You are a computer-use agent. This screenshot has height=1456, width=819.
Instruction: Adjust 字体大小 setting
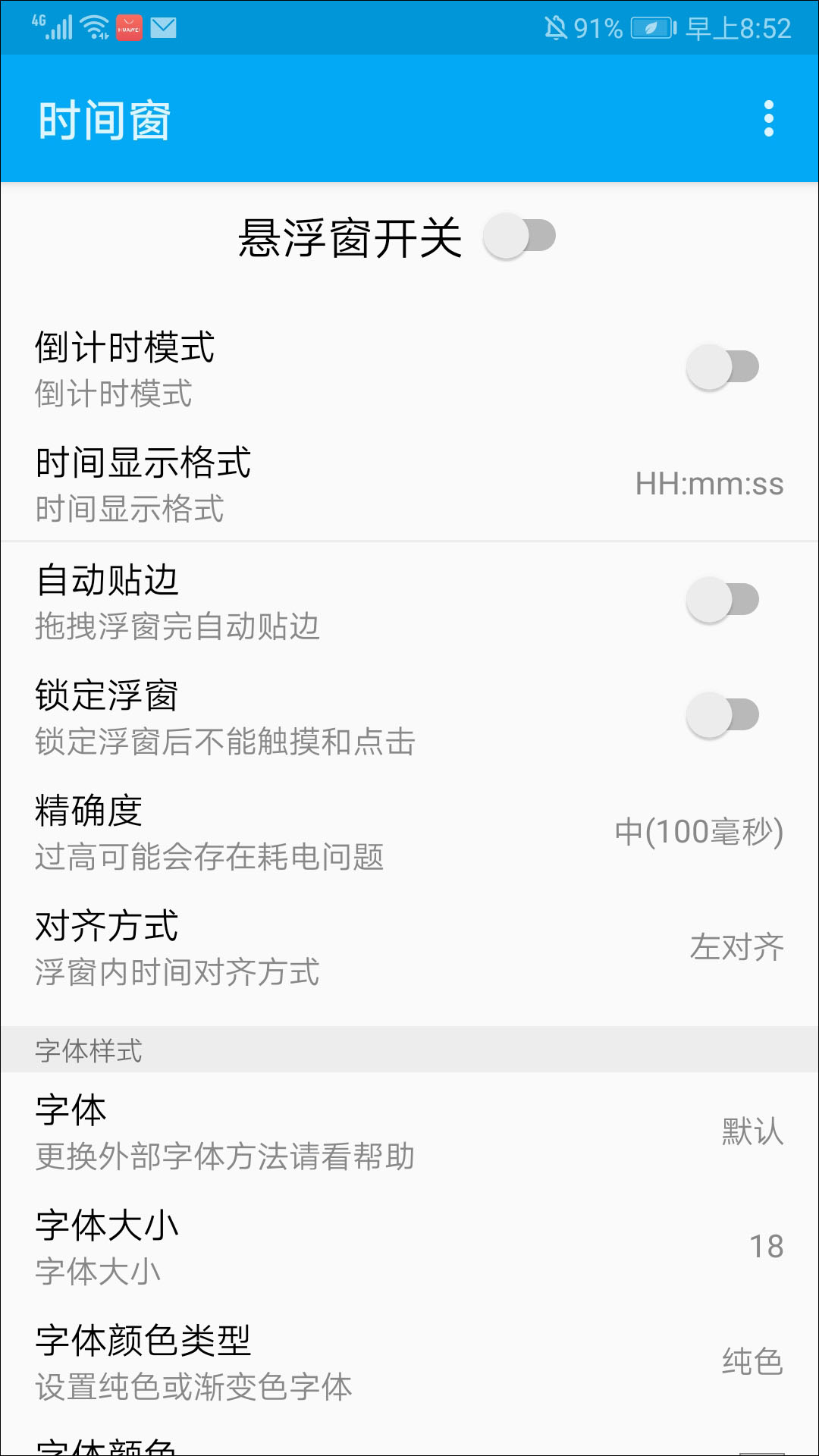[409, 1246]
